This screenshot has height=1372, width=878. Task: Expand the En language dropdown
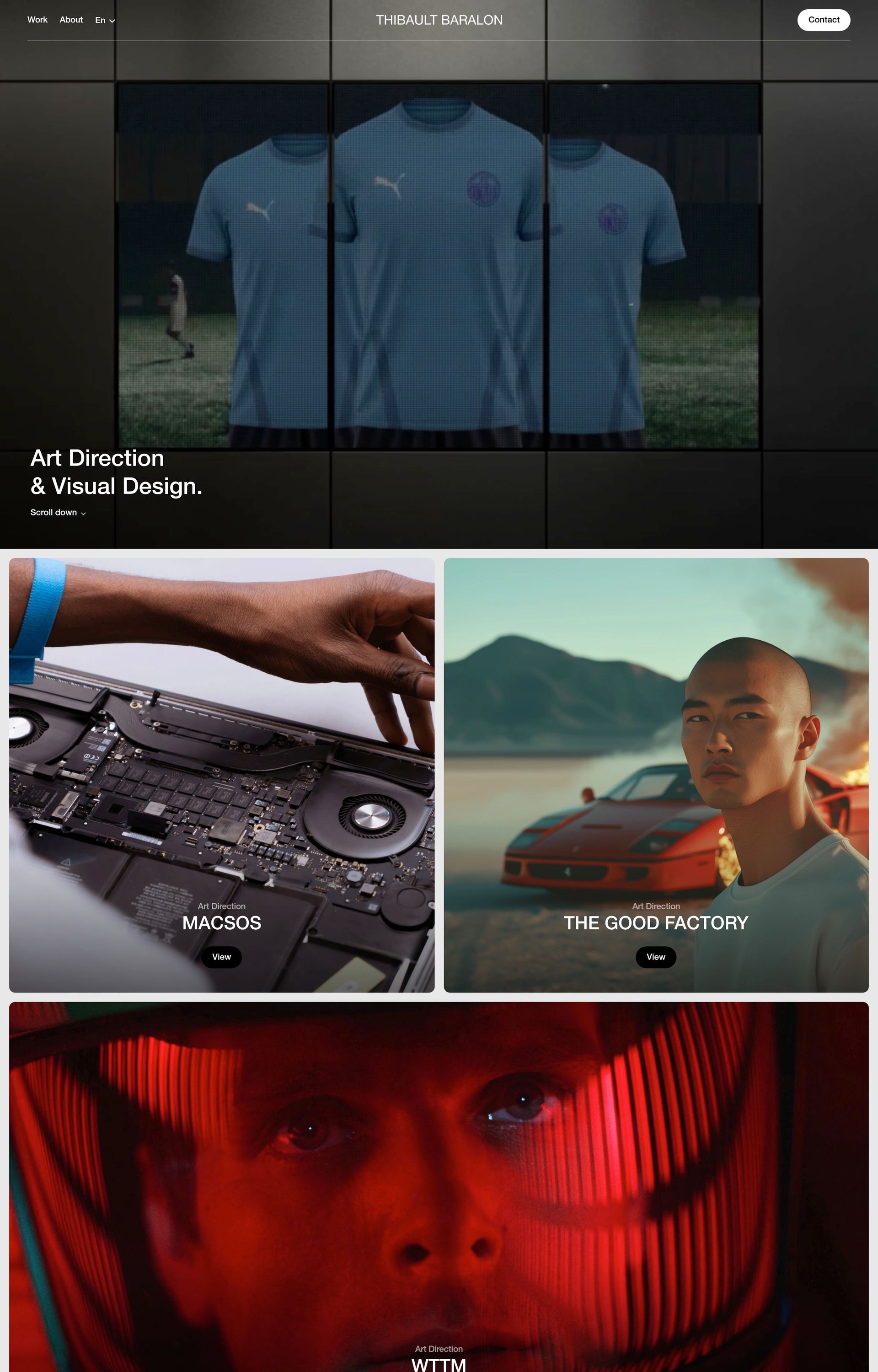click(105, 21)
